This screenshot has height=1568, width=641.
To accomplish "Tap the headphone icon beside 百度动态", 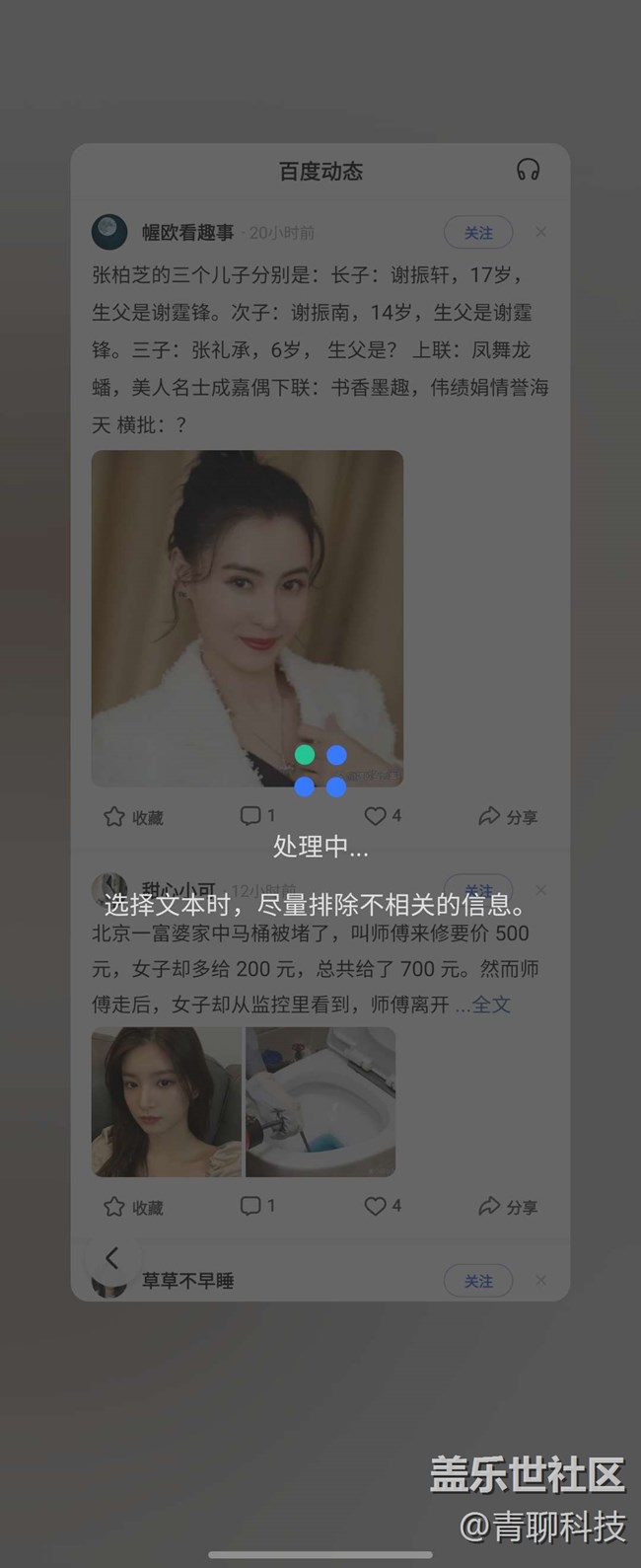I will coord(528,170).
